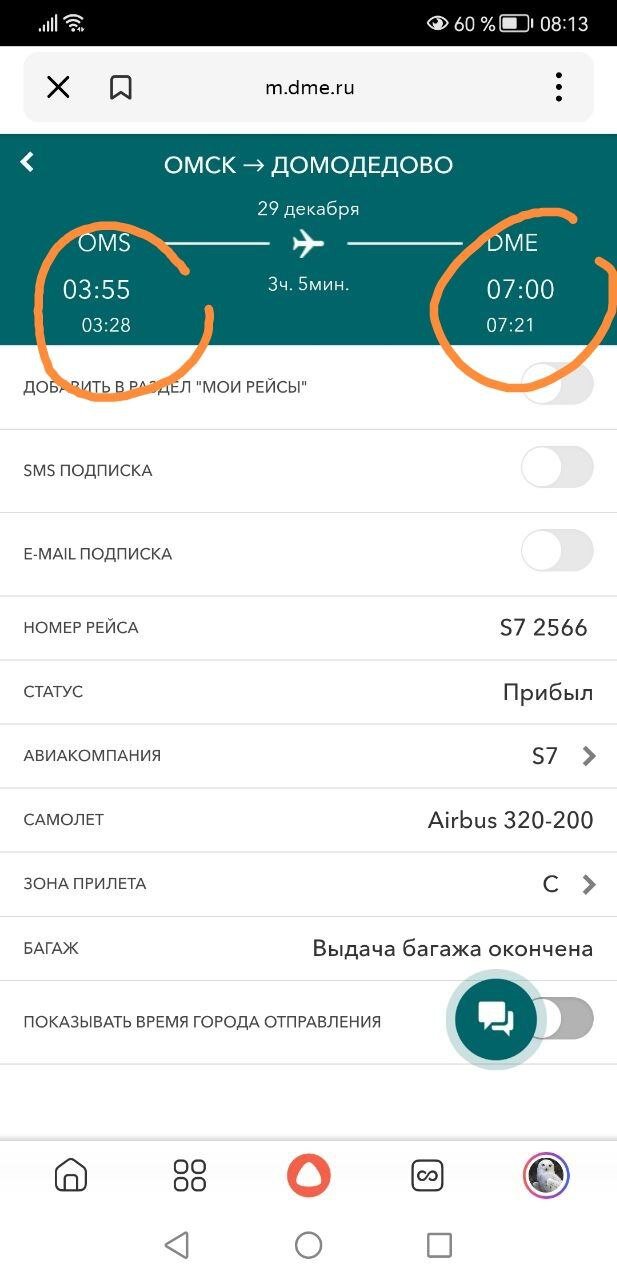The width and height of the screenshot is (617, 1280).
Task: Enable SMS подписка switch
Action: click(557, 467)
